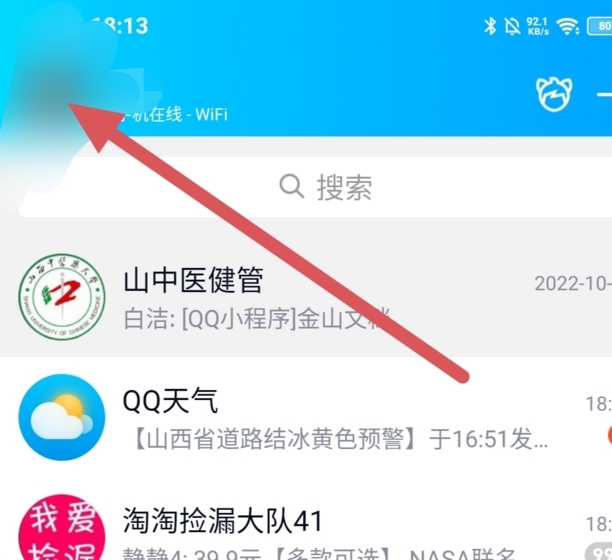Tap the panda face icon
Viewport: 612px width, 560px height.
click(553, 95)
